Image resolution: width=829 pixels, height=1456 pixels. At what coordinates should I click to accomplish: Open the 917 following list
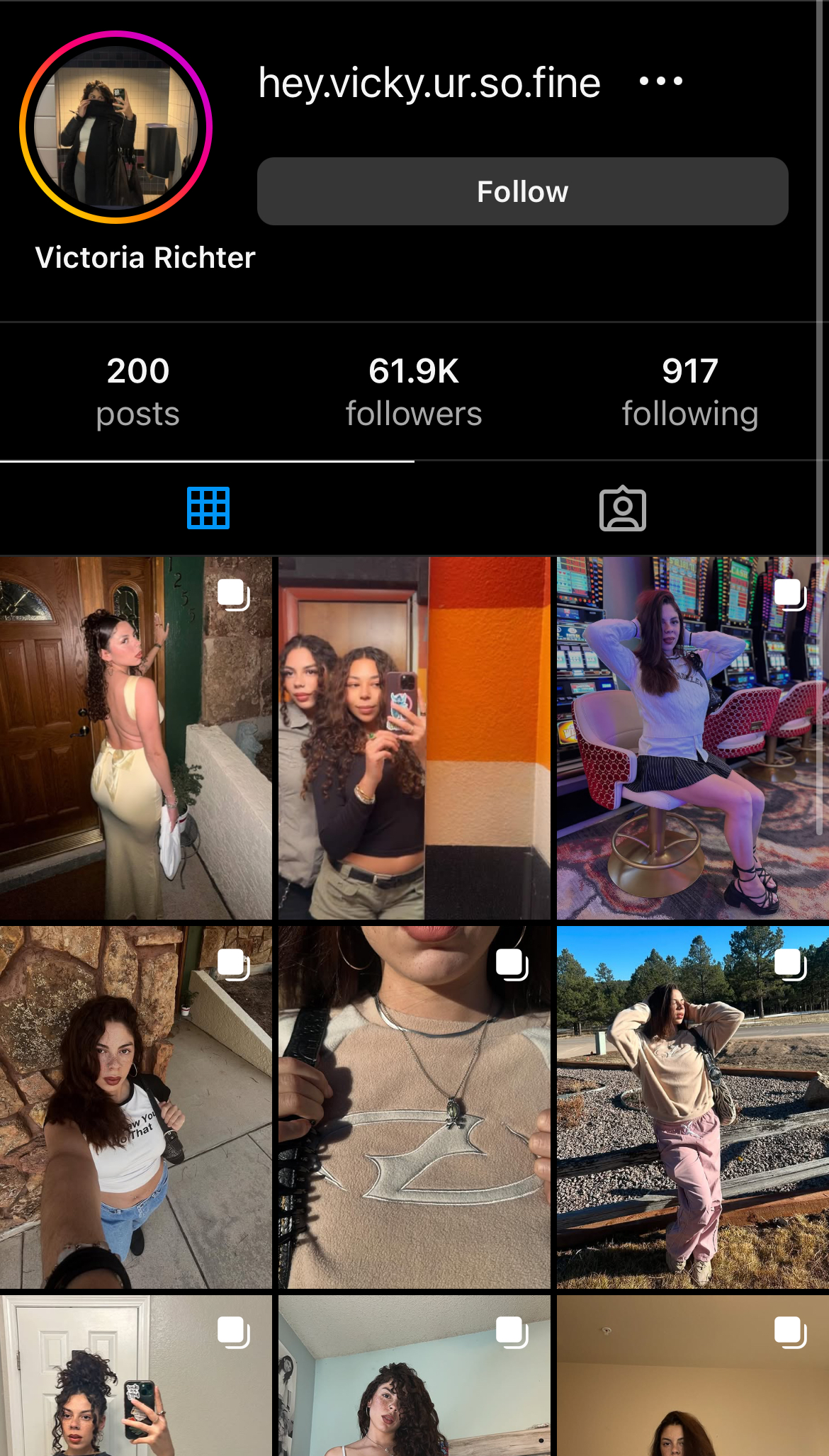coord(690,392)
